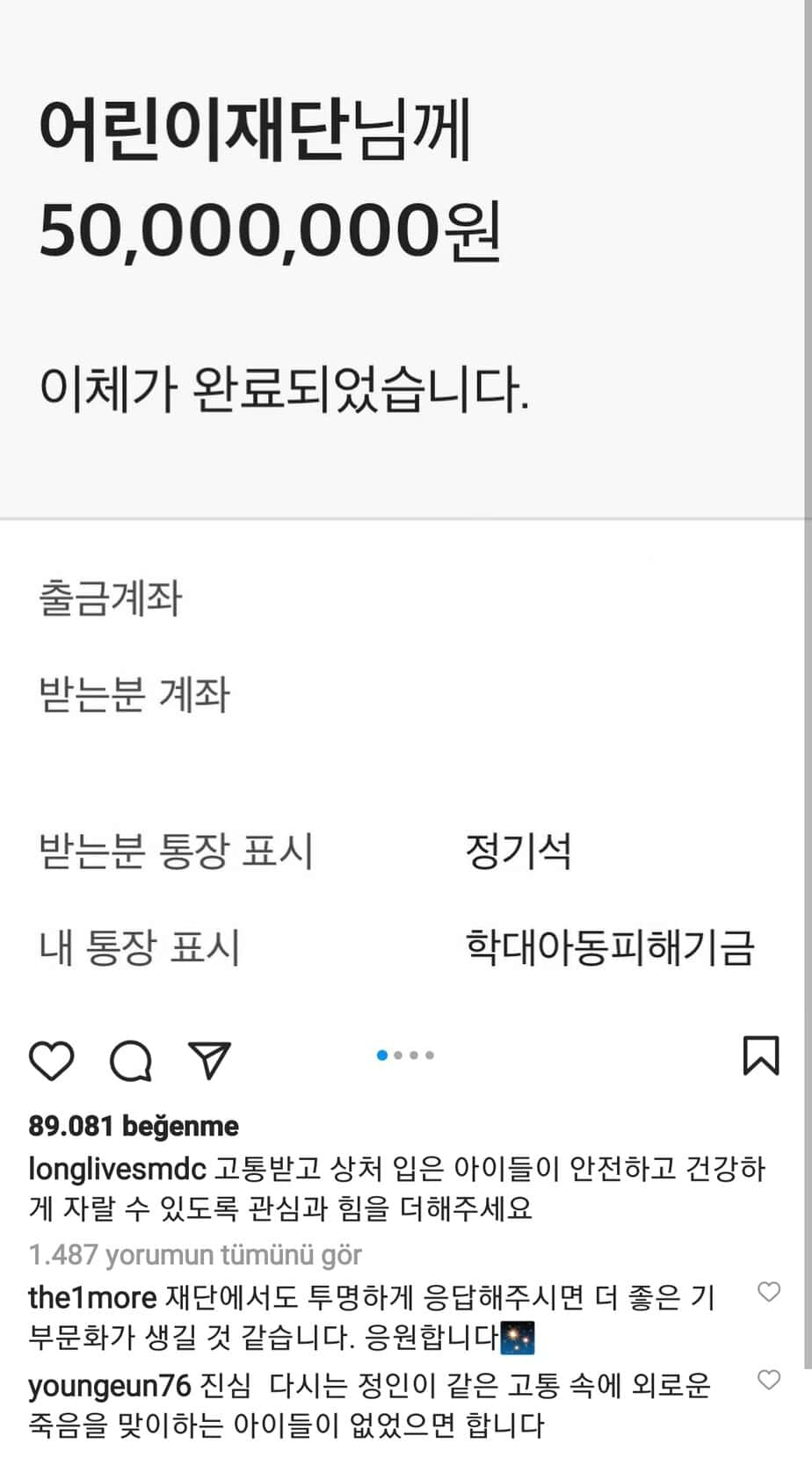Open longlivesmdc profile from the caption
This screenshot has width=812, height=1458.
(117, 1170)
